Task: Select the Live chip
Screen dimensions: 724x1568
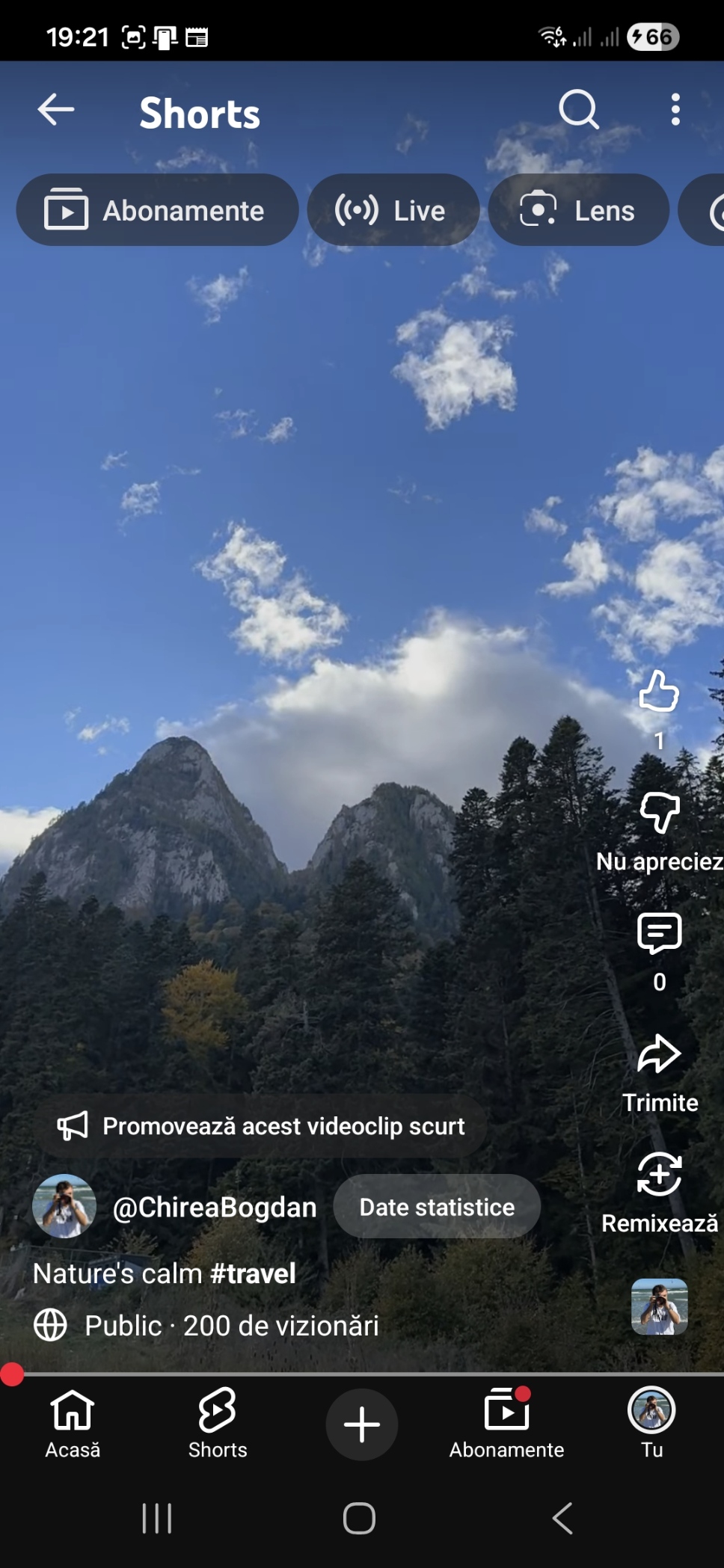Action: (393, 210)
